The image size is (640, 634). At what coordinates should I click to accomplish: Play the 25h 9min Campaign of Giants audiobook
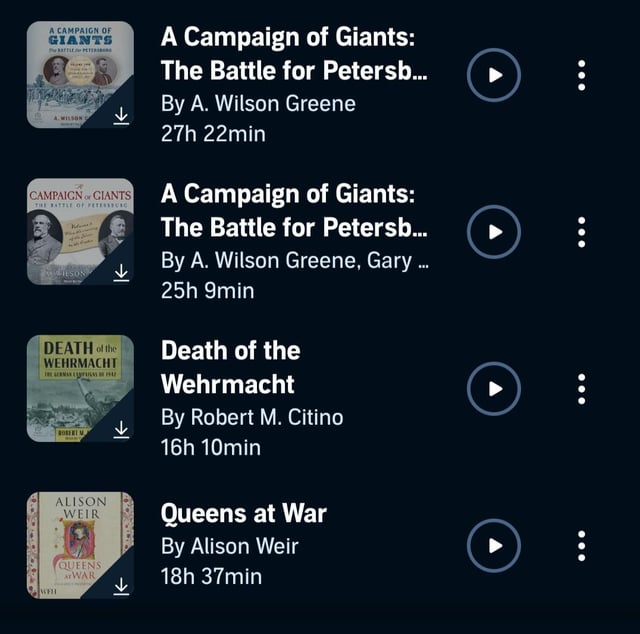tap(494, 231)
